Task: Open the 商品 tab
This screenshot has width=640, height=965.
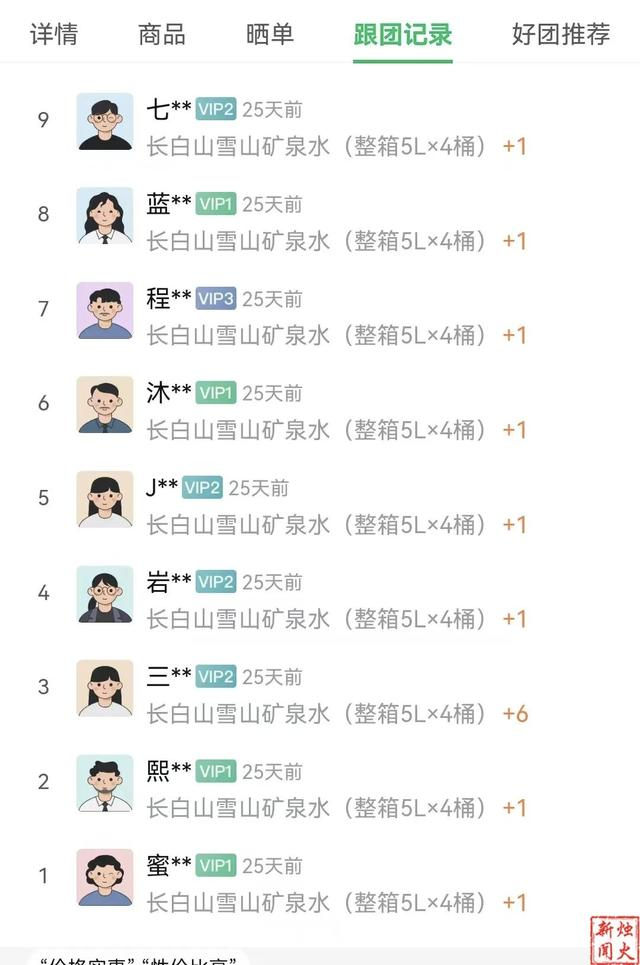Action: [162, 34]
